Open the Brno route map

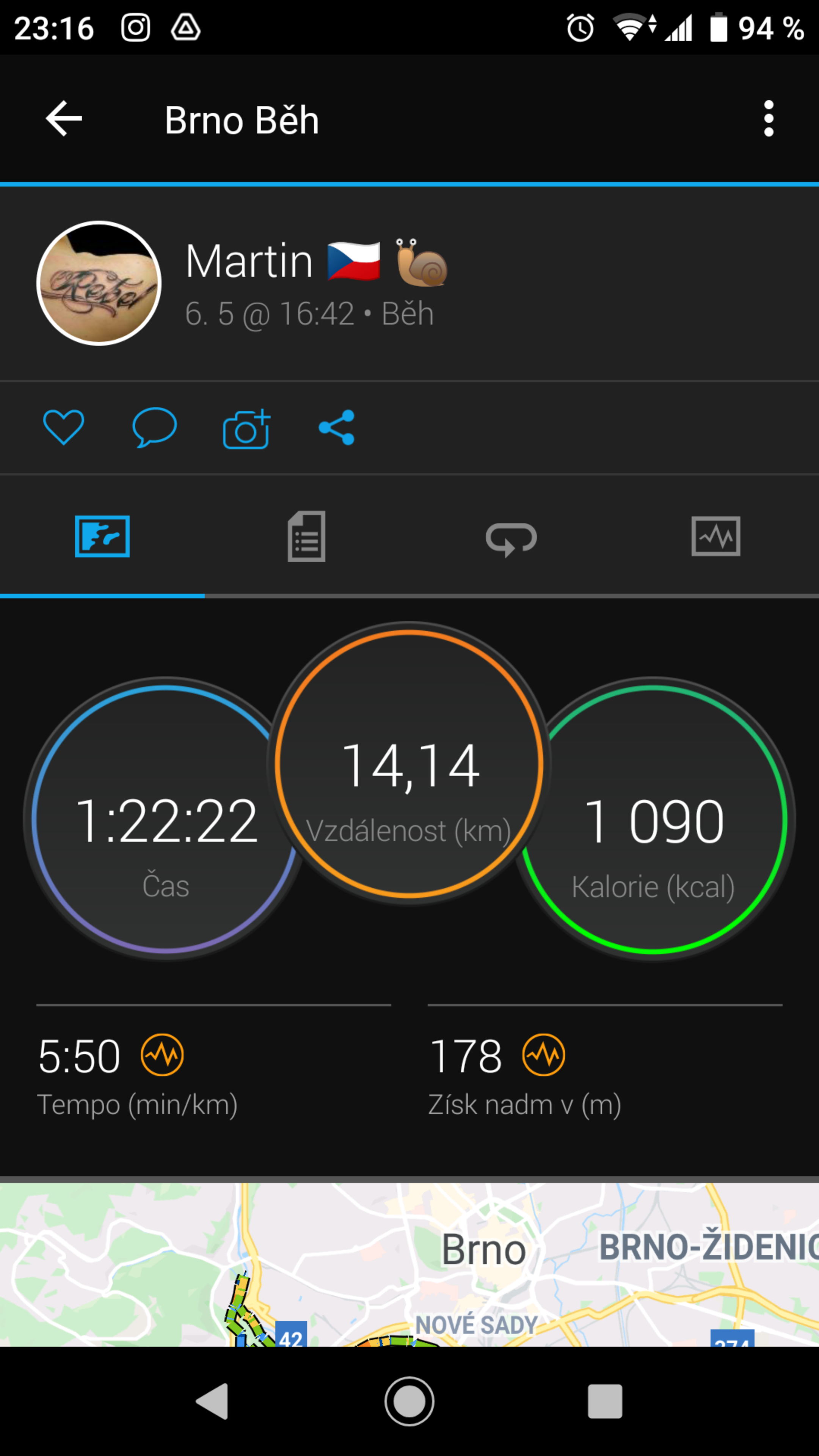click(409, 1265)
